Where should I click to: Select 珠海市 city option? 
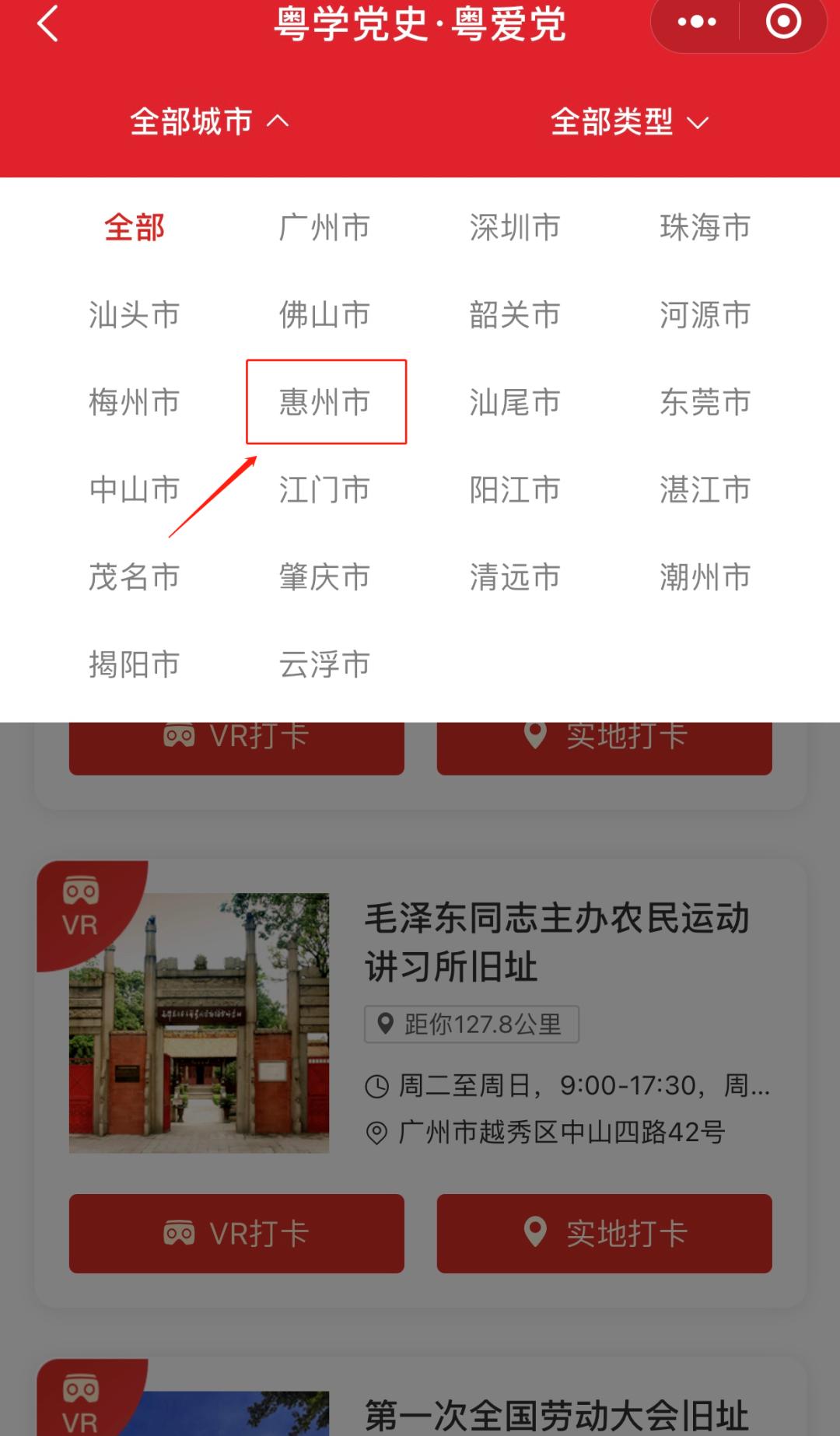click(705, 228)
